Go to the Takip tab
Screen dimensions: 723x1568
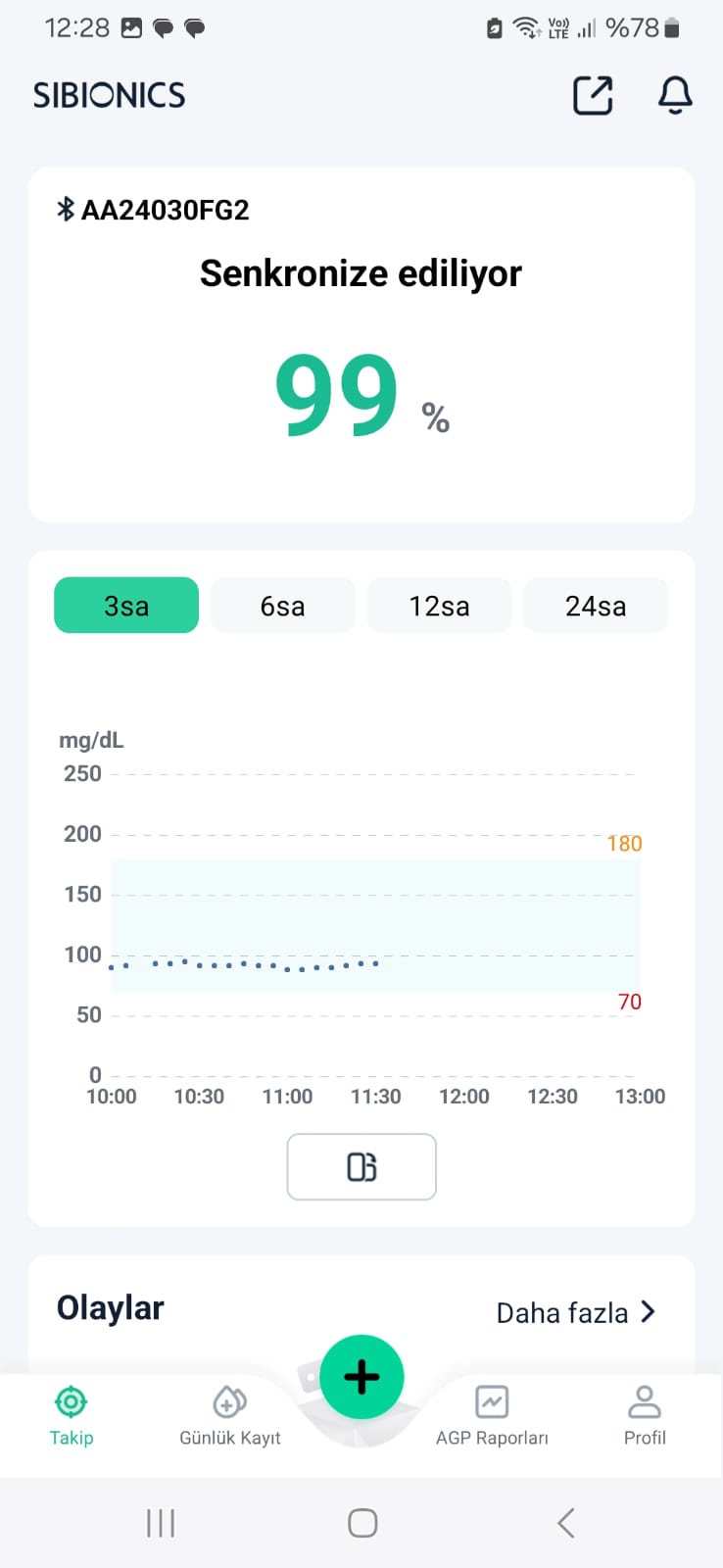(x=72, y=1417)
